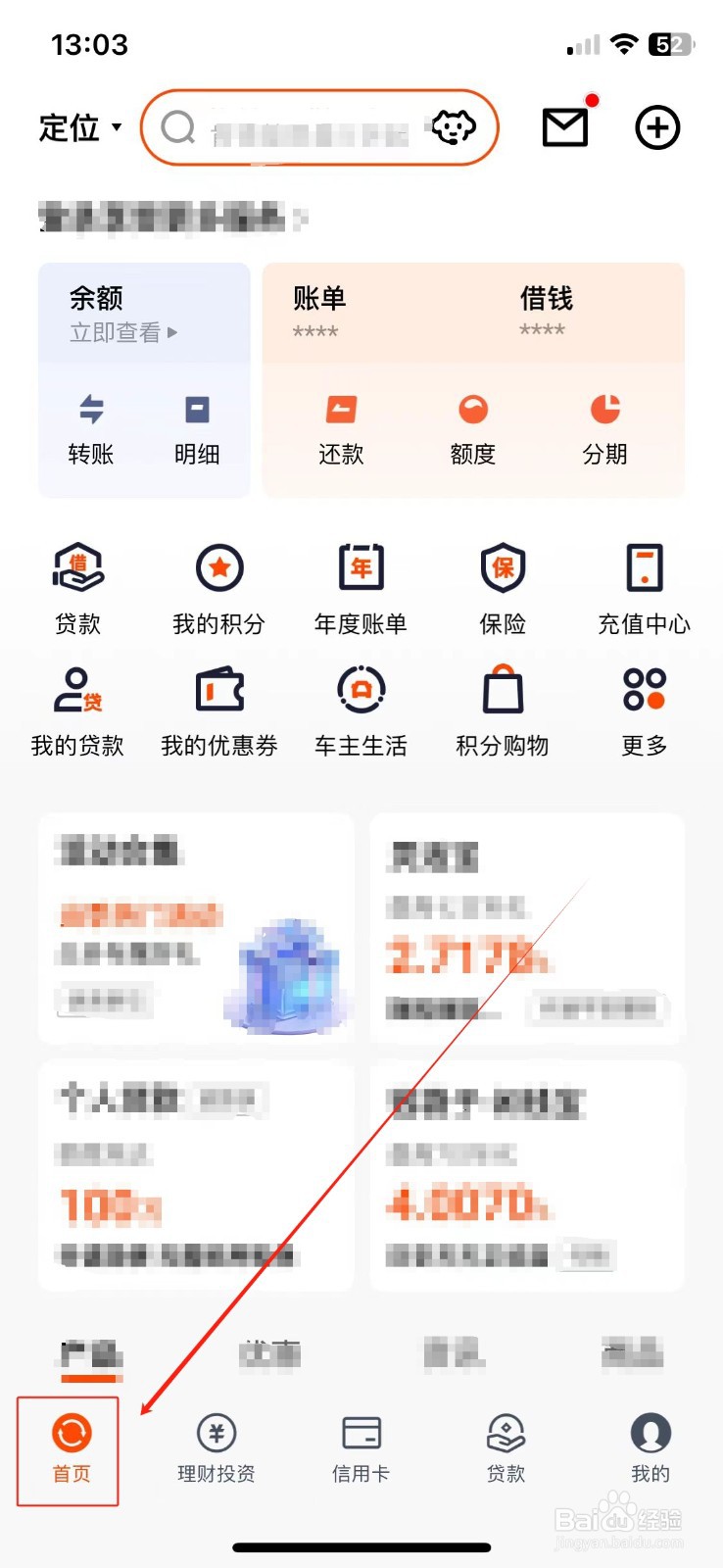Screen dimensions: 723x1568
Task: Select the 年度账单 annual bill icon
Action: coord(360,586)
